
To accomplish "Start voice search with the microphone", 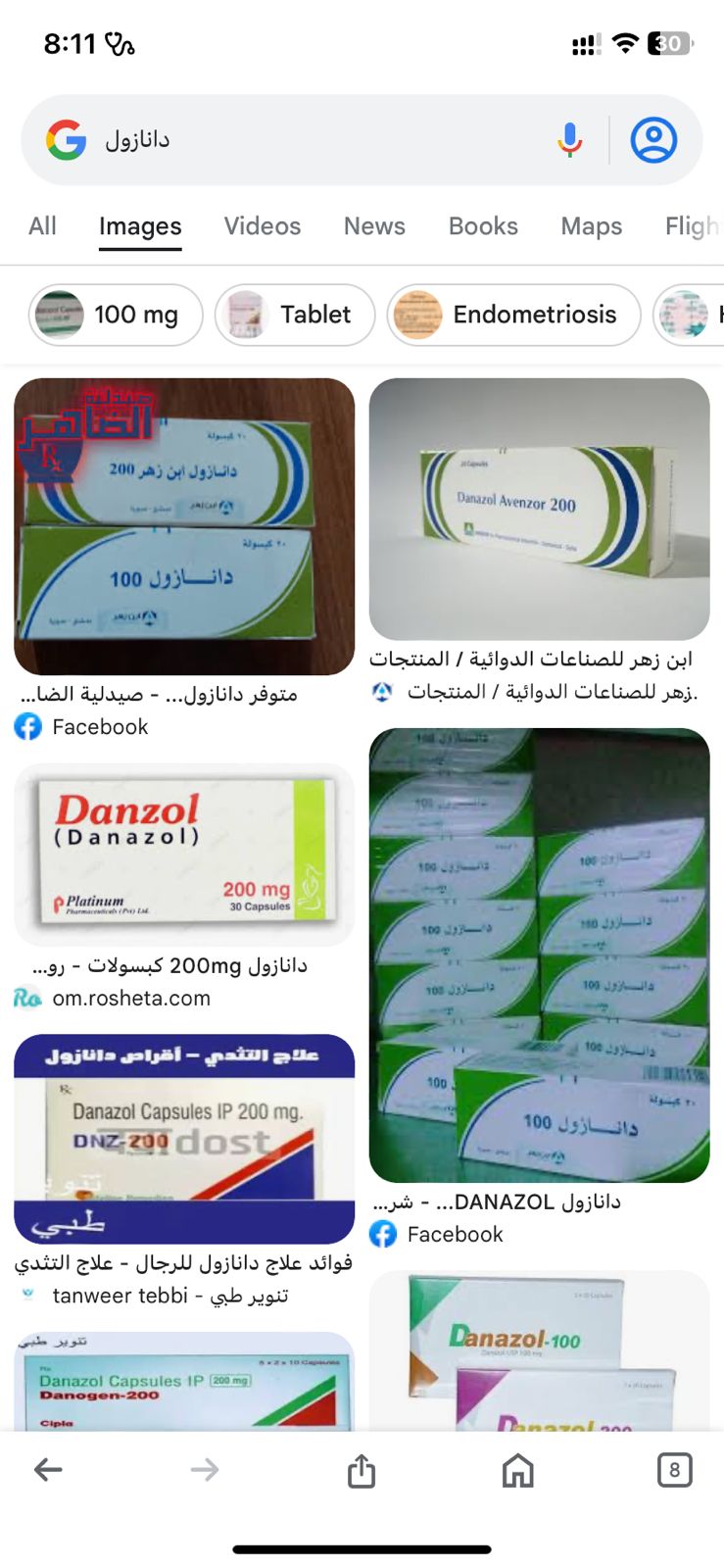I will pos(569,140).
